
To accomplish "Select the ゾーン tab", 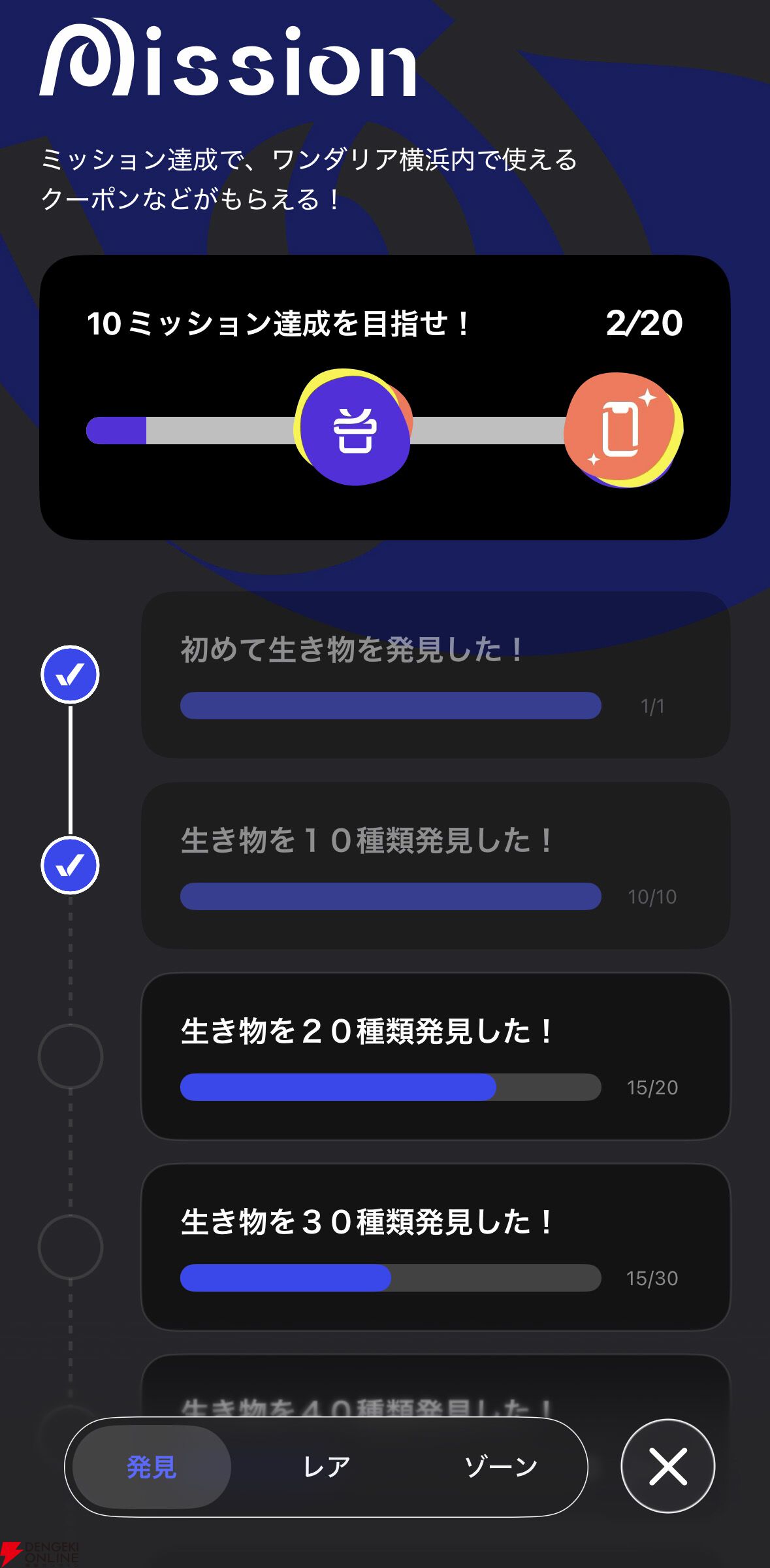I will (500, 1467).
